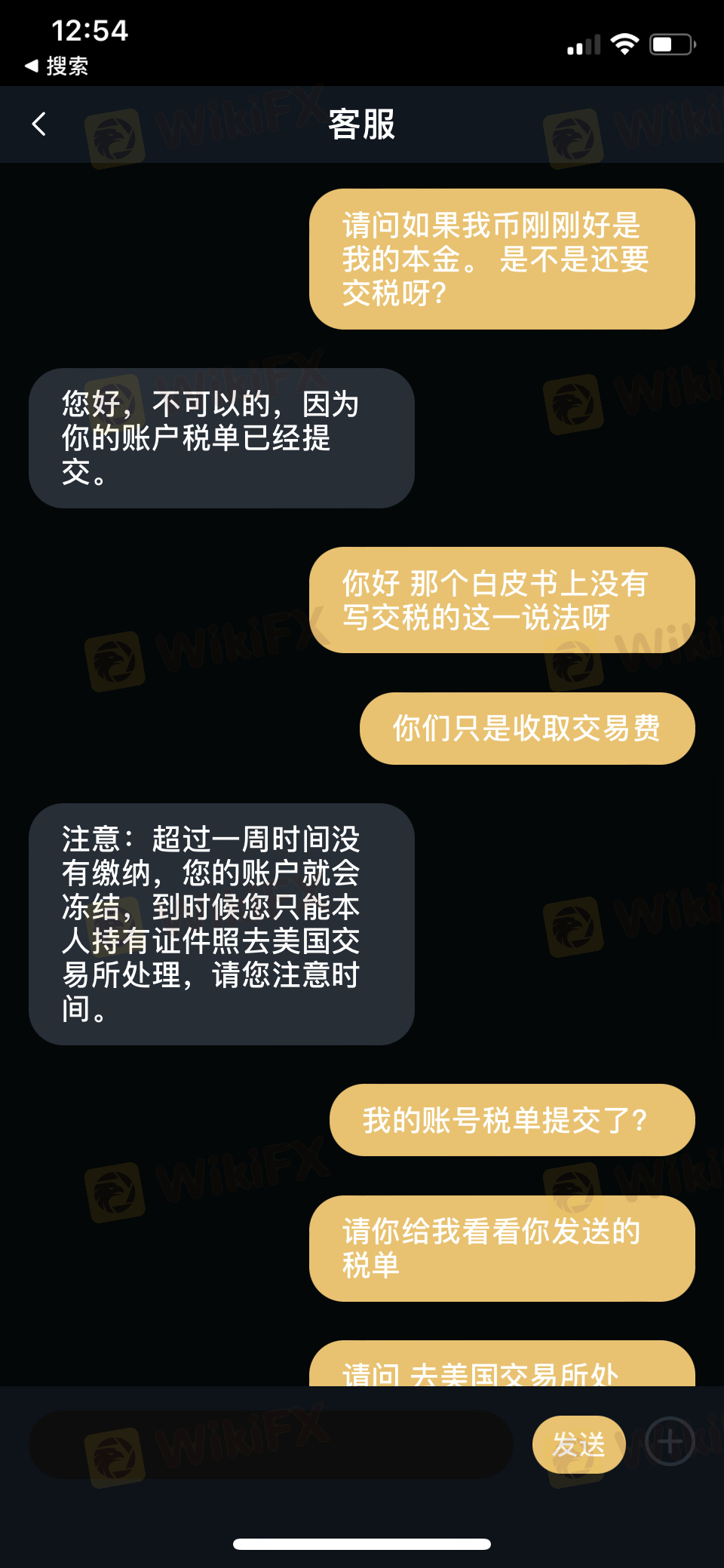724x1568 pixels.
Task: Tap the message input field
Action: [x=271, y=1444]
